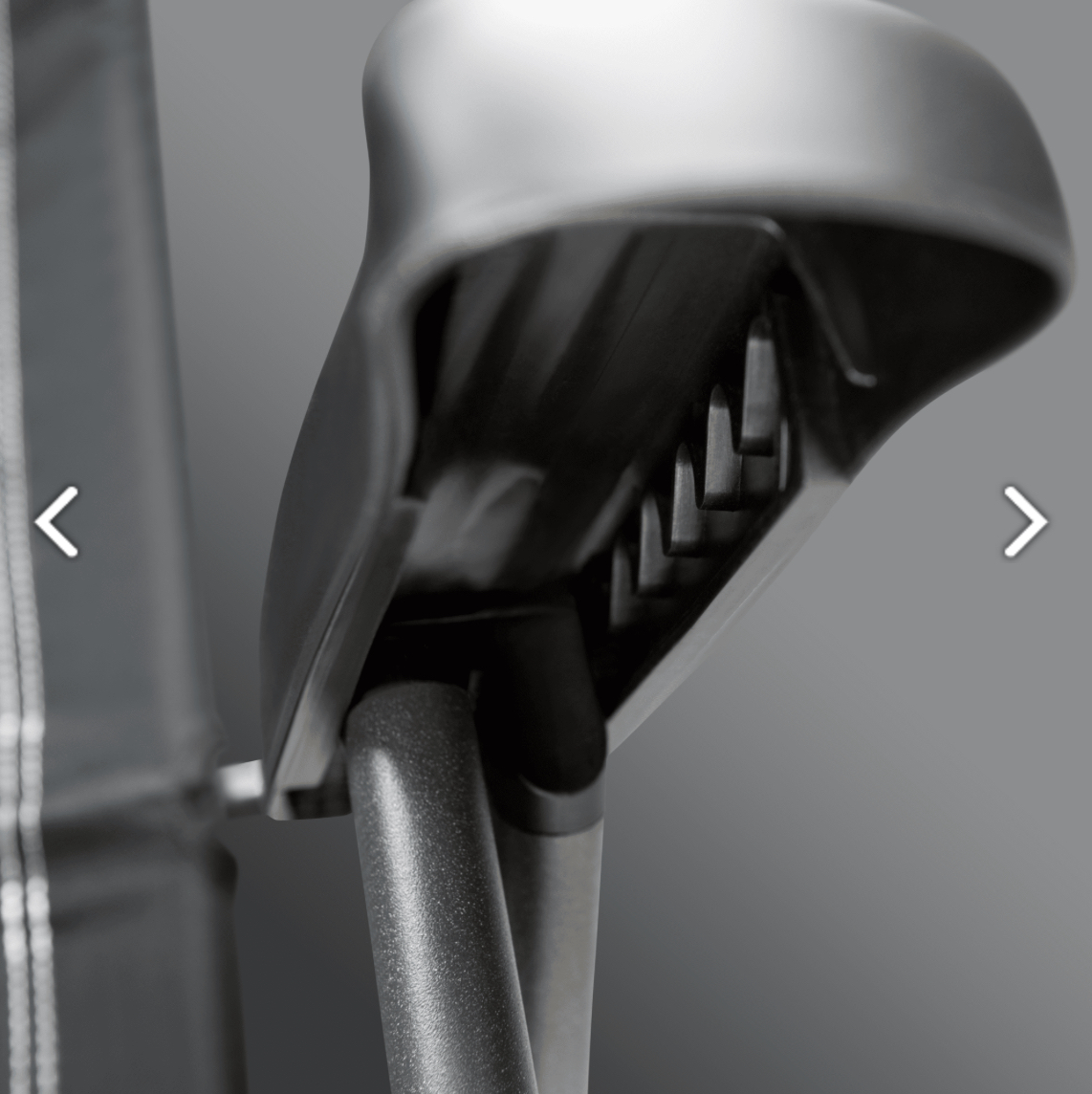Image resolution: width=1092 pixels, height=1094 pixels.
Task: Go to the next product image
Action: tap(1024, 522)
